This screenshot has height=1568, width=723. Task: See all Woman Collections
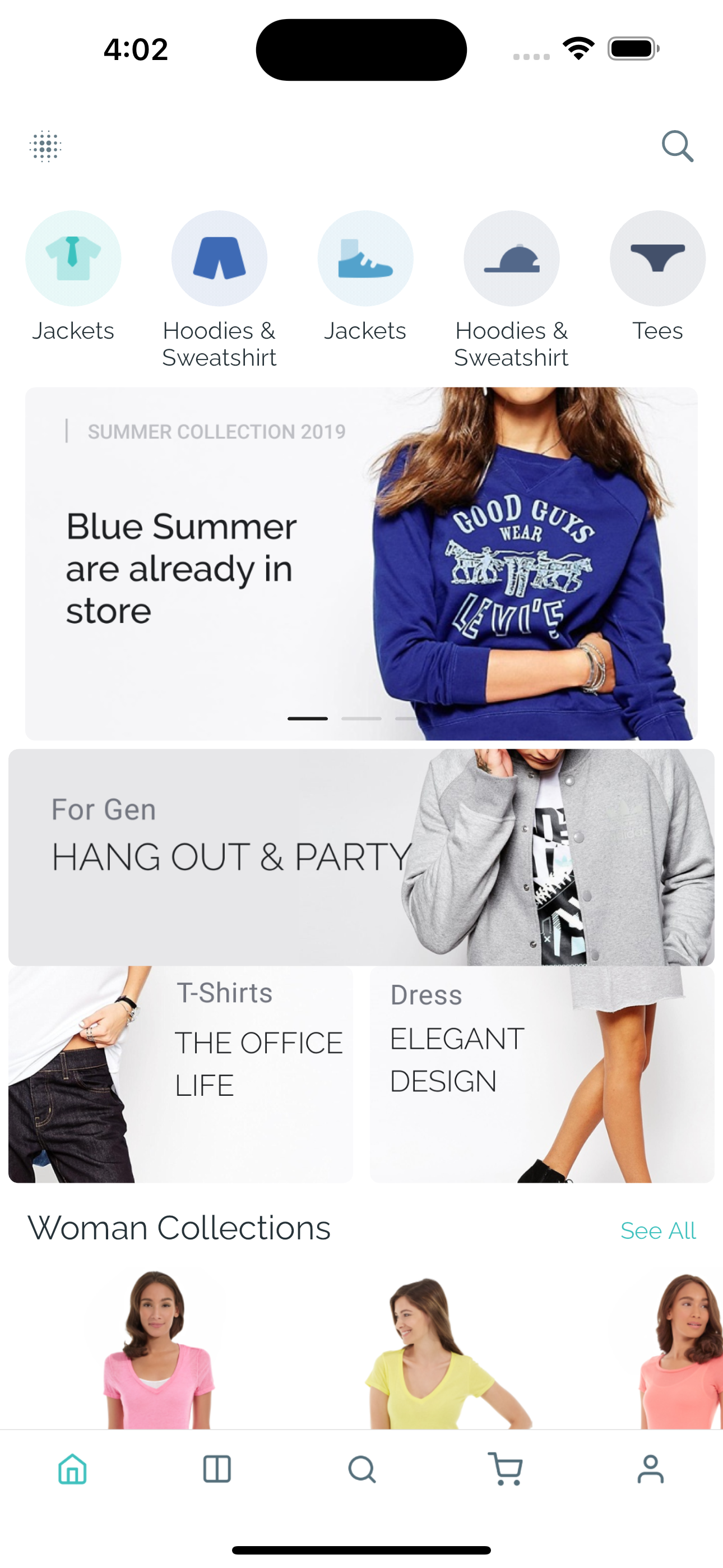point(658,1231)
